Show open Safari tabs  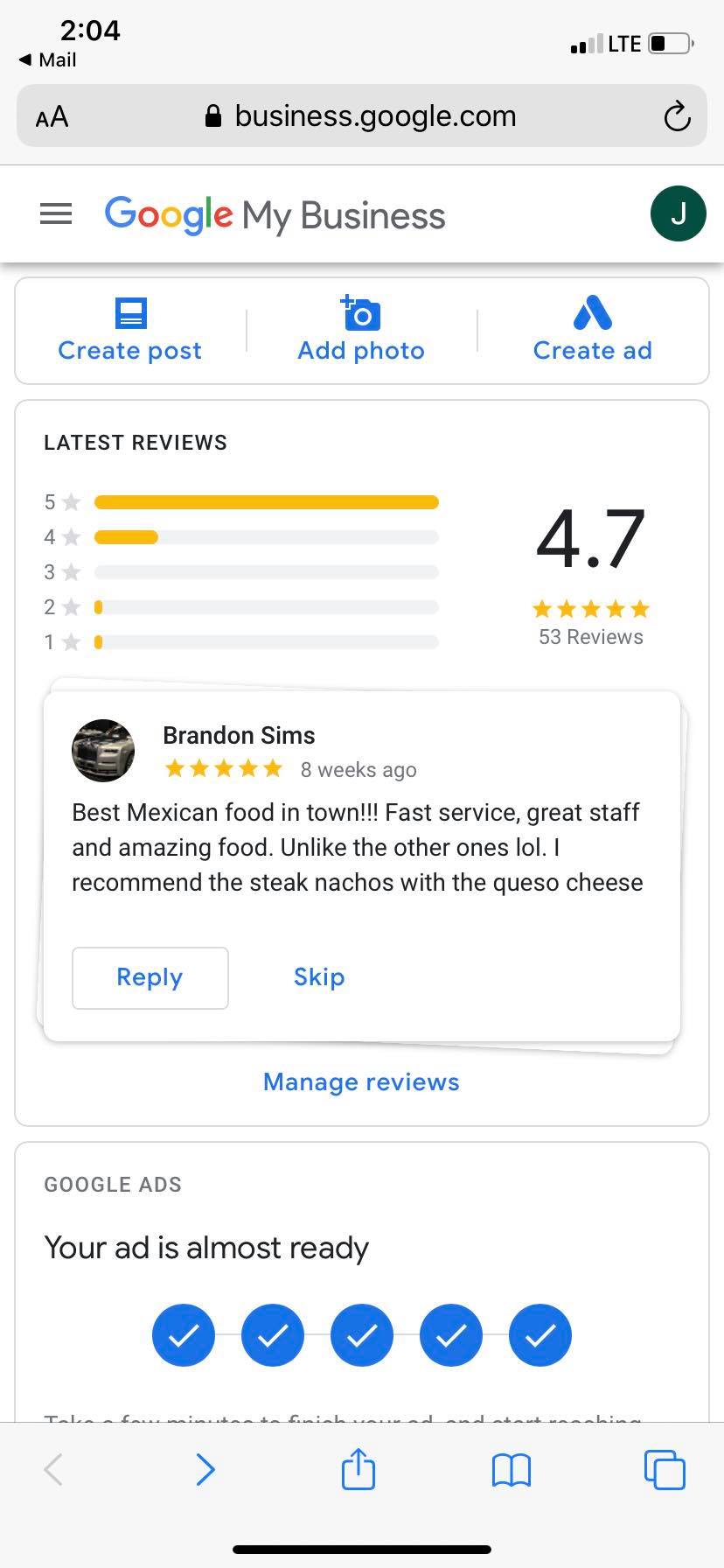pyautogui.click(x=665, y=1469)
